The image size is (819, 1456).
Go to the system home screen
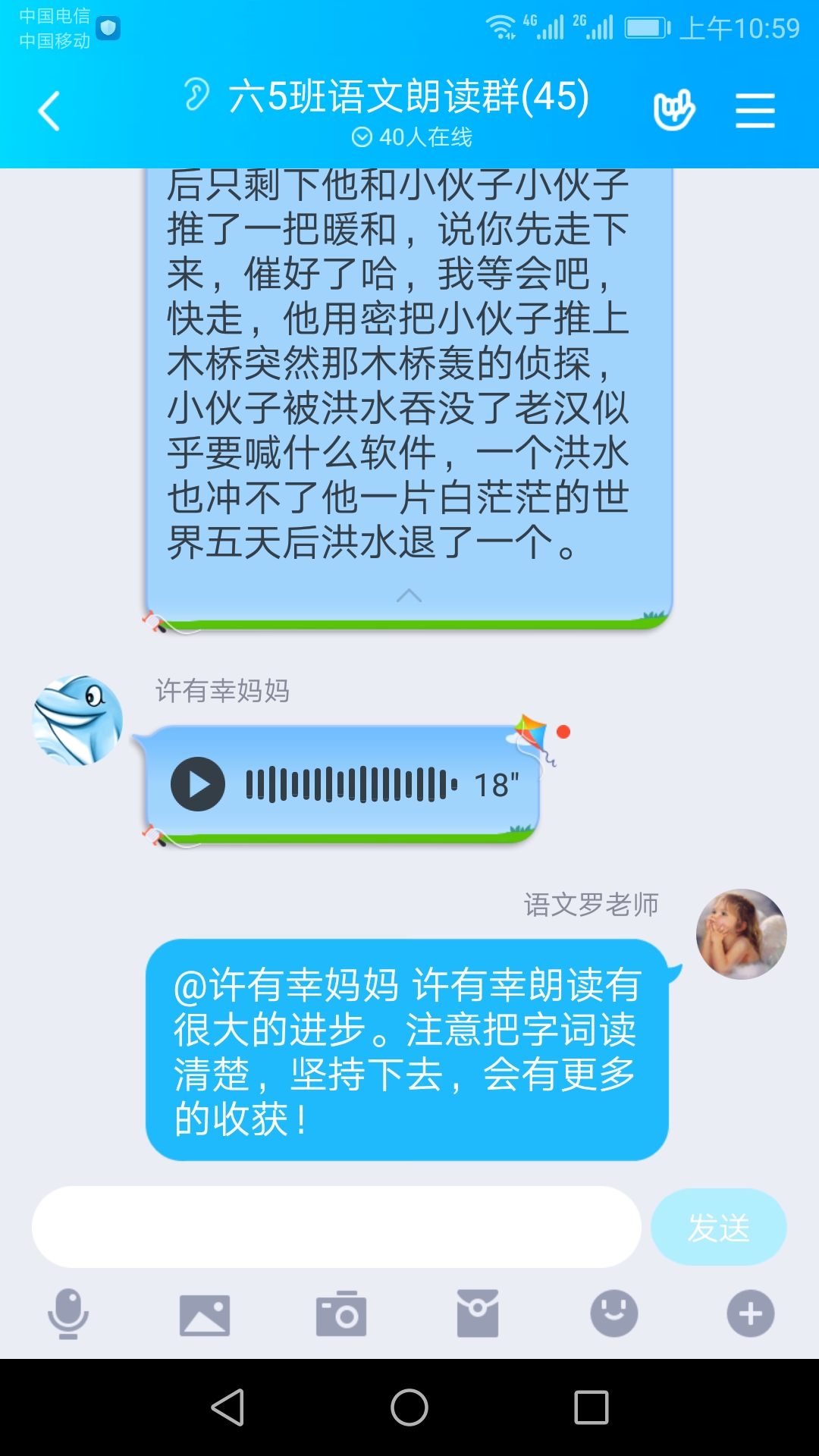[409, 1407]
